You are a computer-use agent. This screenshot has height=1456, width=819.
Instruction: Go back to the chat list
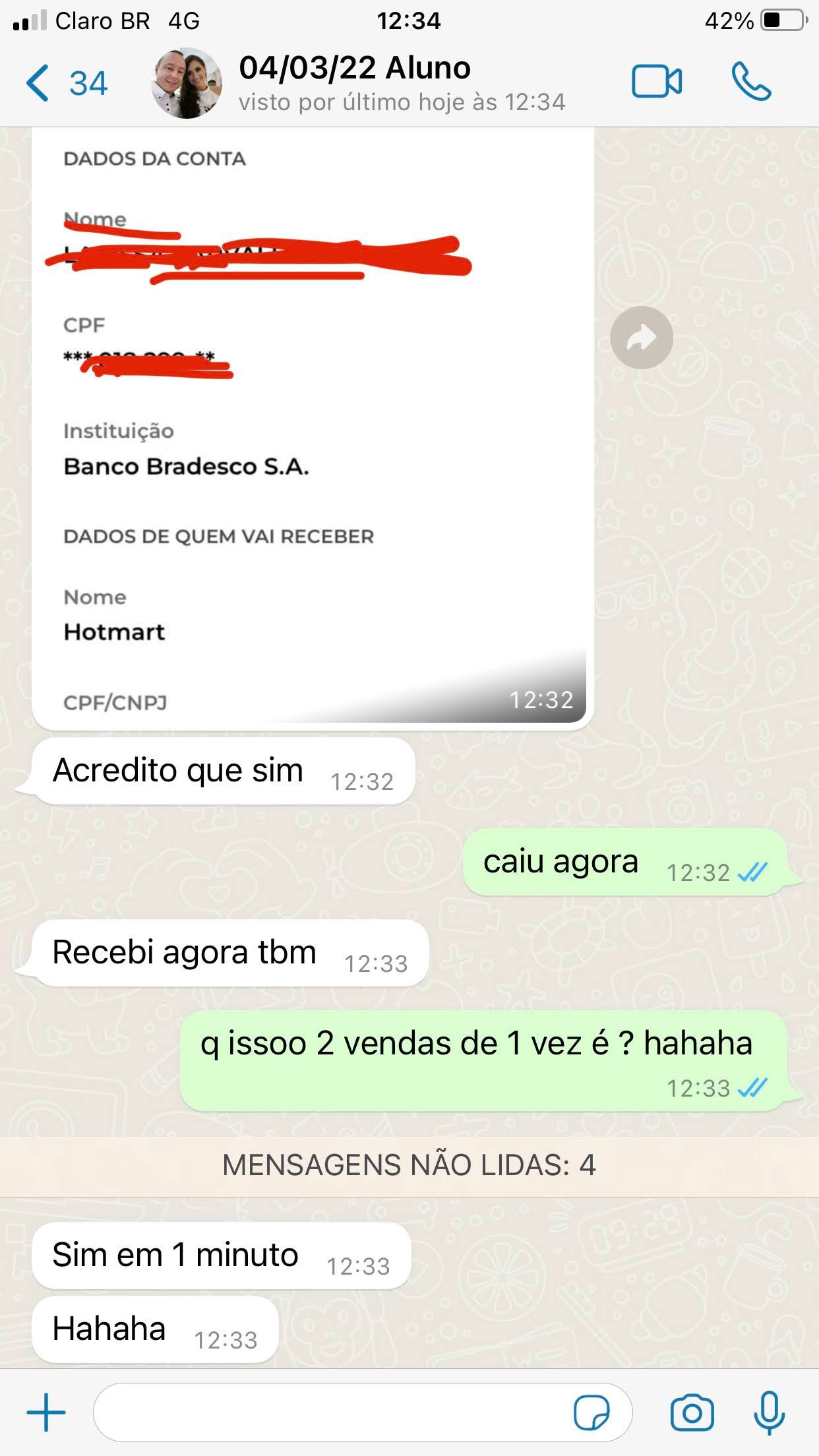[65, 83]
